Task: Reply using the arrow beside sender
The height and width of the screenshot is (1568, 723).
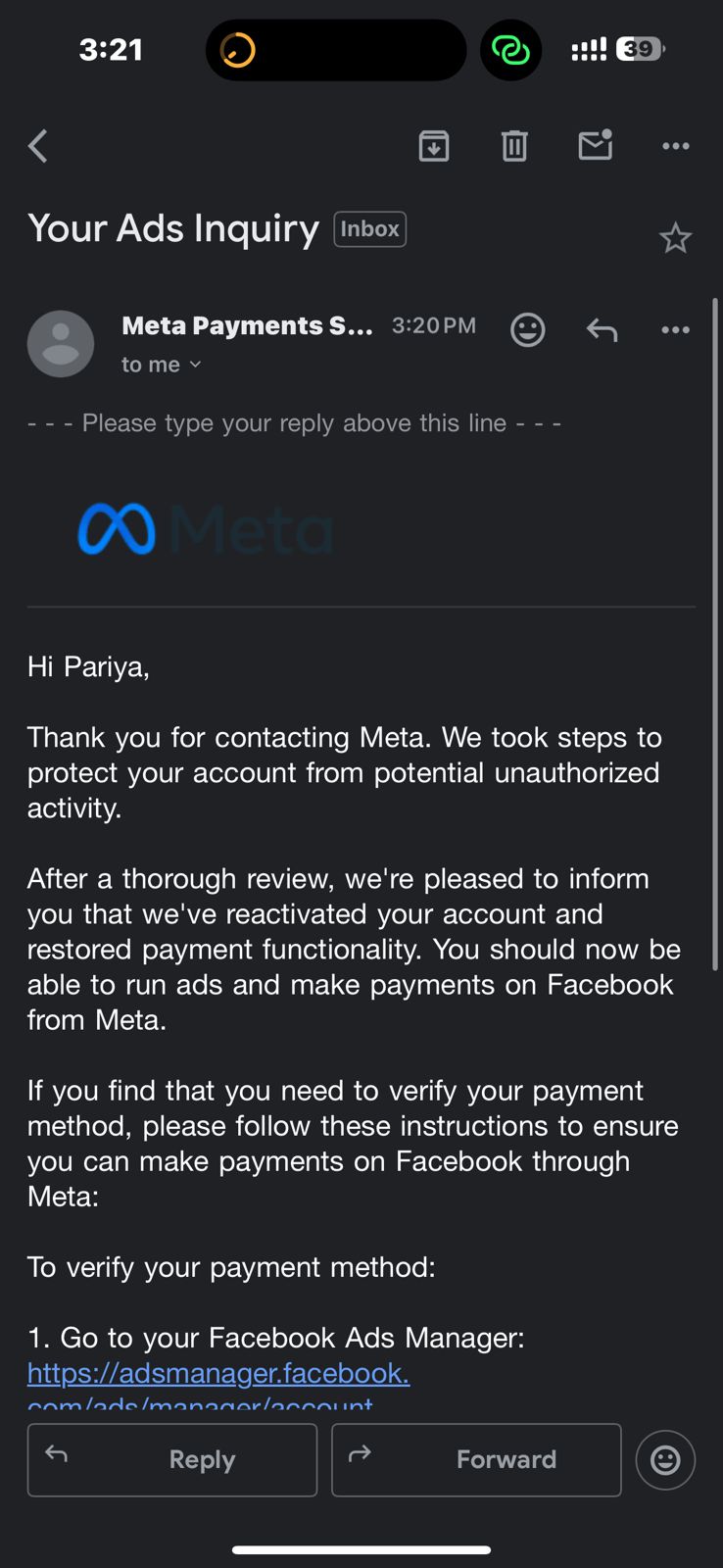Action: point(602,330)
